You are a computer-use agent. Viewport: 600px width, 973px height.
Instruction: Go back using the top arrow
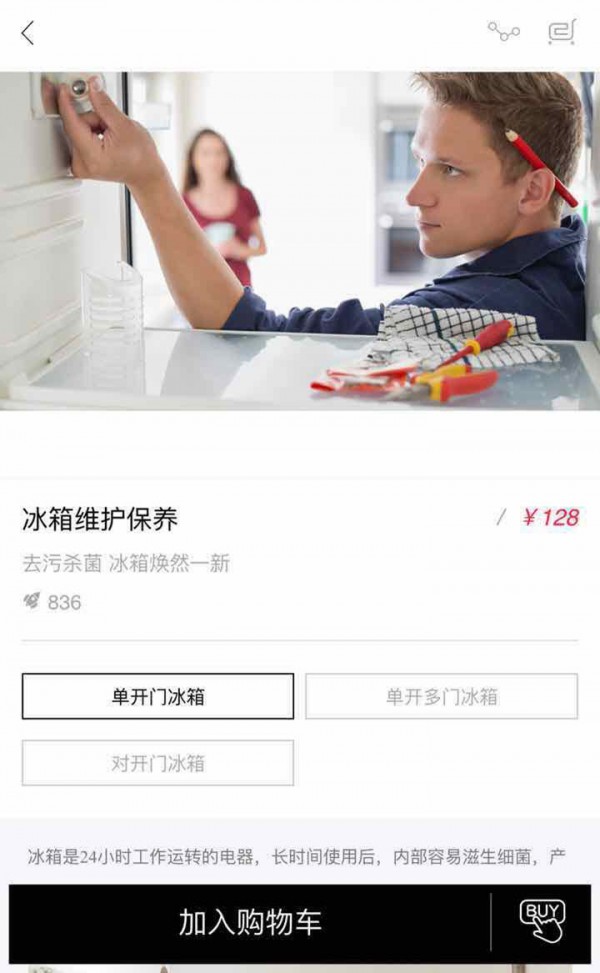[x=28, y=33]
